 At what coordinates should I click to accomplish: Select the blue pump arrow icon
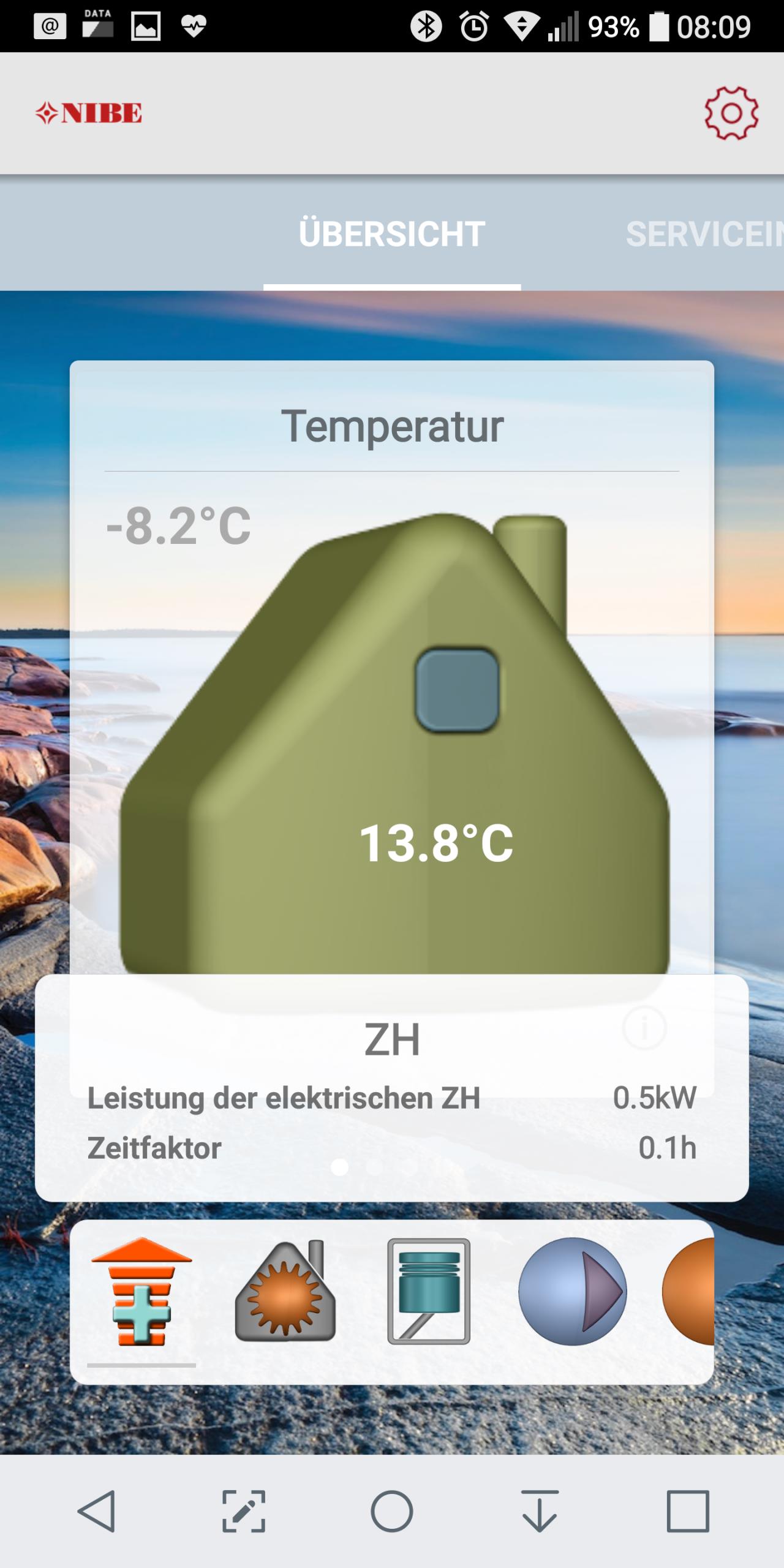tap(573, 1291)
